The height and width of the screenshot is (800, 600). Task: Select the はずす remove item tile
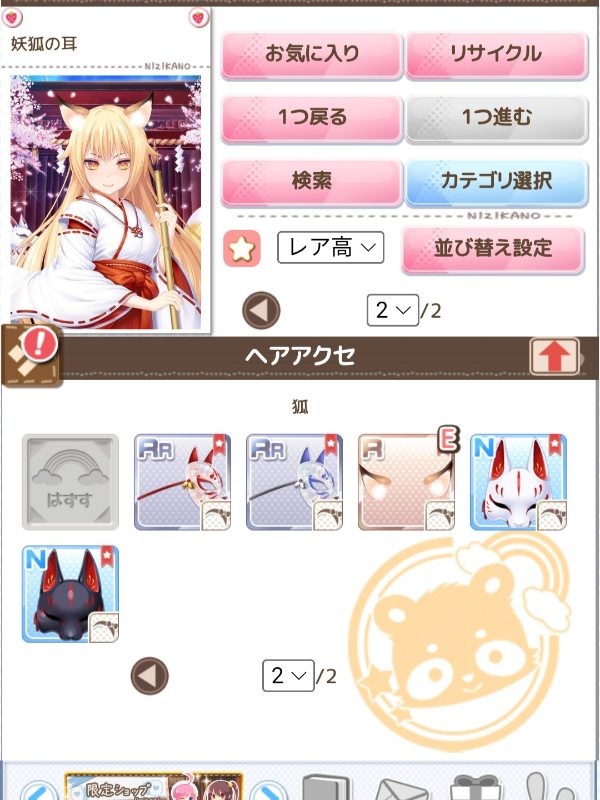[70, 482]
